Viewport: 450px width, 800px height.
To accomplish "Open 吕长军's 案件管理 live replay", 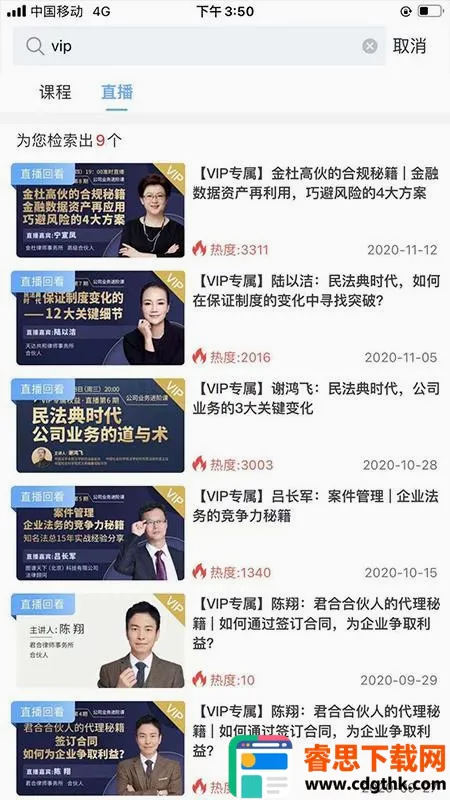I will click(x=225, y=533).
